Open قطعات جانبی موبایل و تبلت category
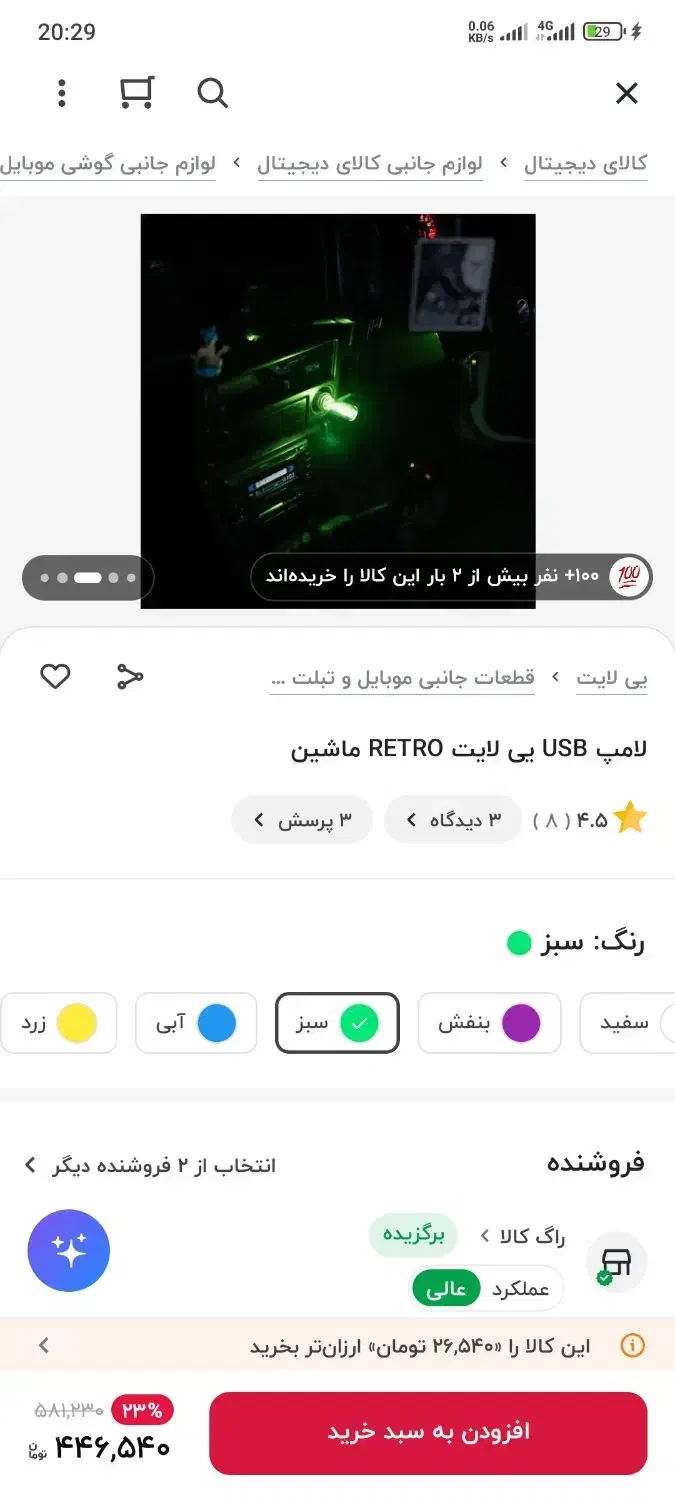This screenshot has width=675, height=1500. tap(402, 679)
